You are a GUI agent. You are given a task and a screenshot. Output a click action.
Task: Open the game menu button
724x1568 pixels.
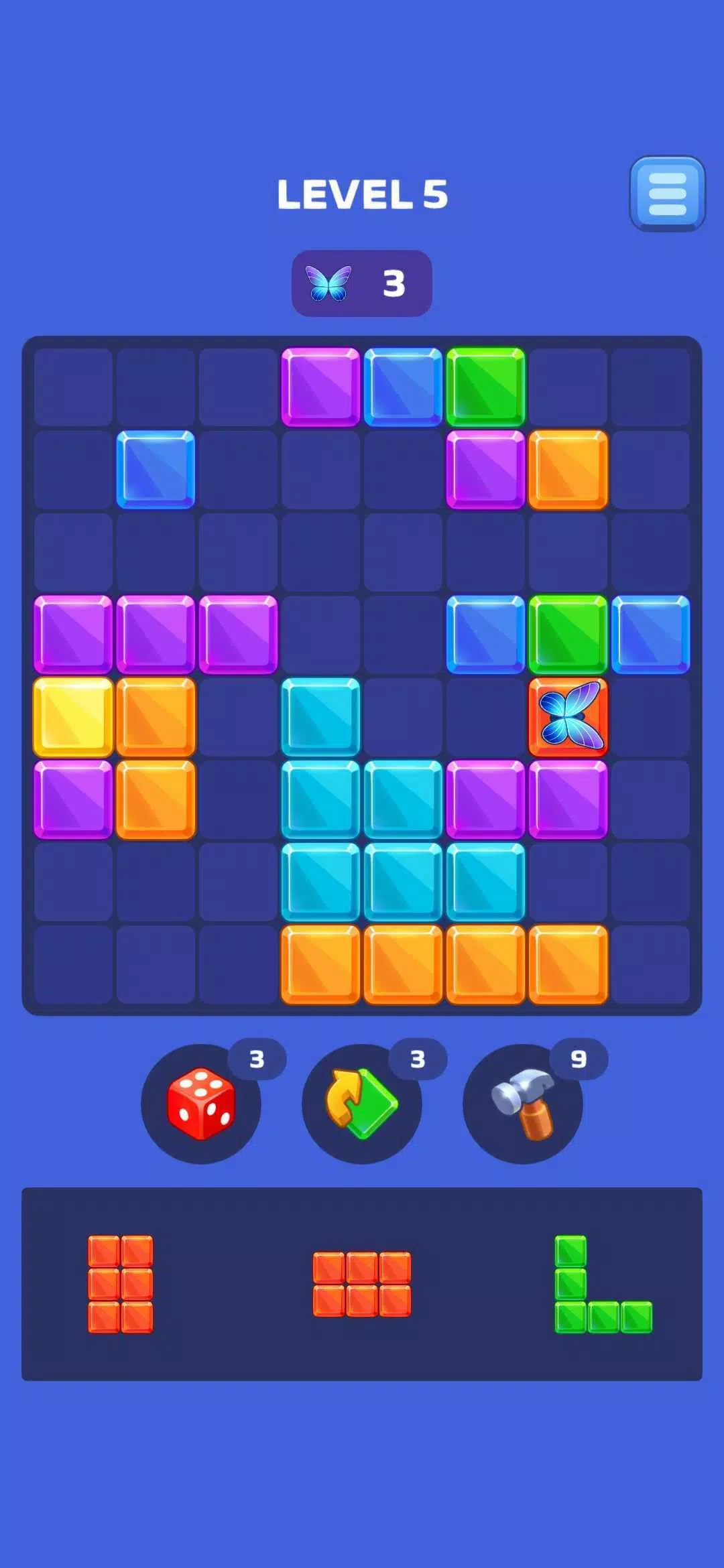pos(667,194)
